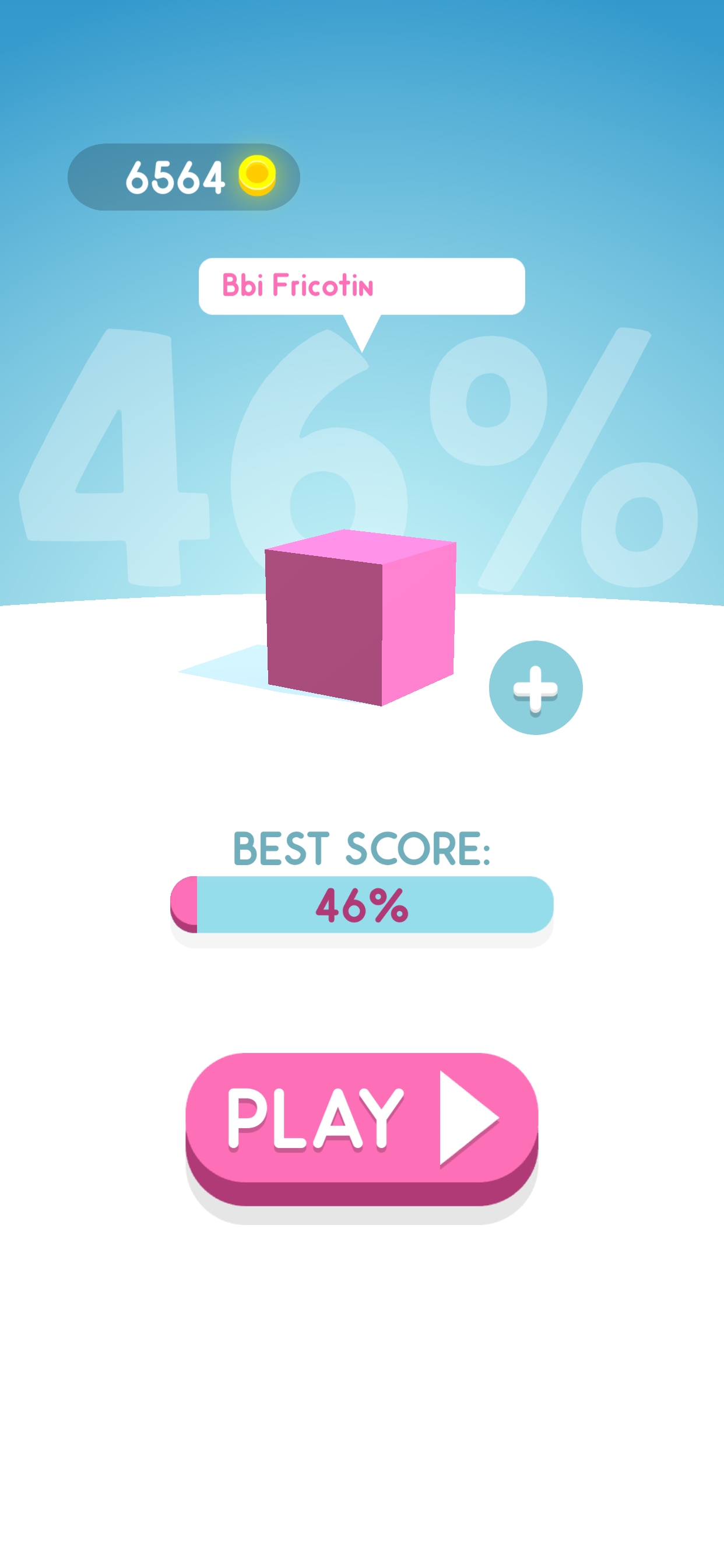
Task: Click the yellow currency icon at top left
Action: pos(259,177)
